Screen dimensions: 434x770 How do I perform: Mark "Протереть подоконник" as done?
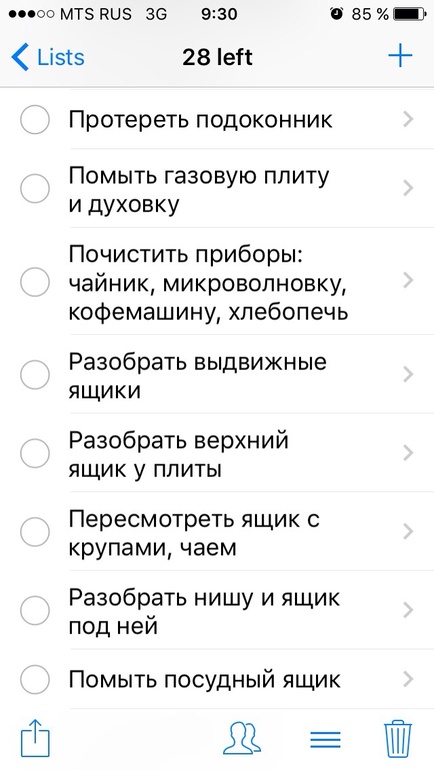34,119
